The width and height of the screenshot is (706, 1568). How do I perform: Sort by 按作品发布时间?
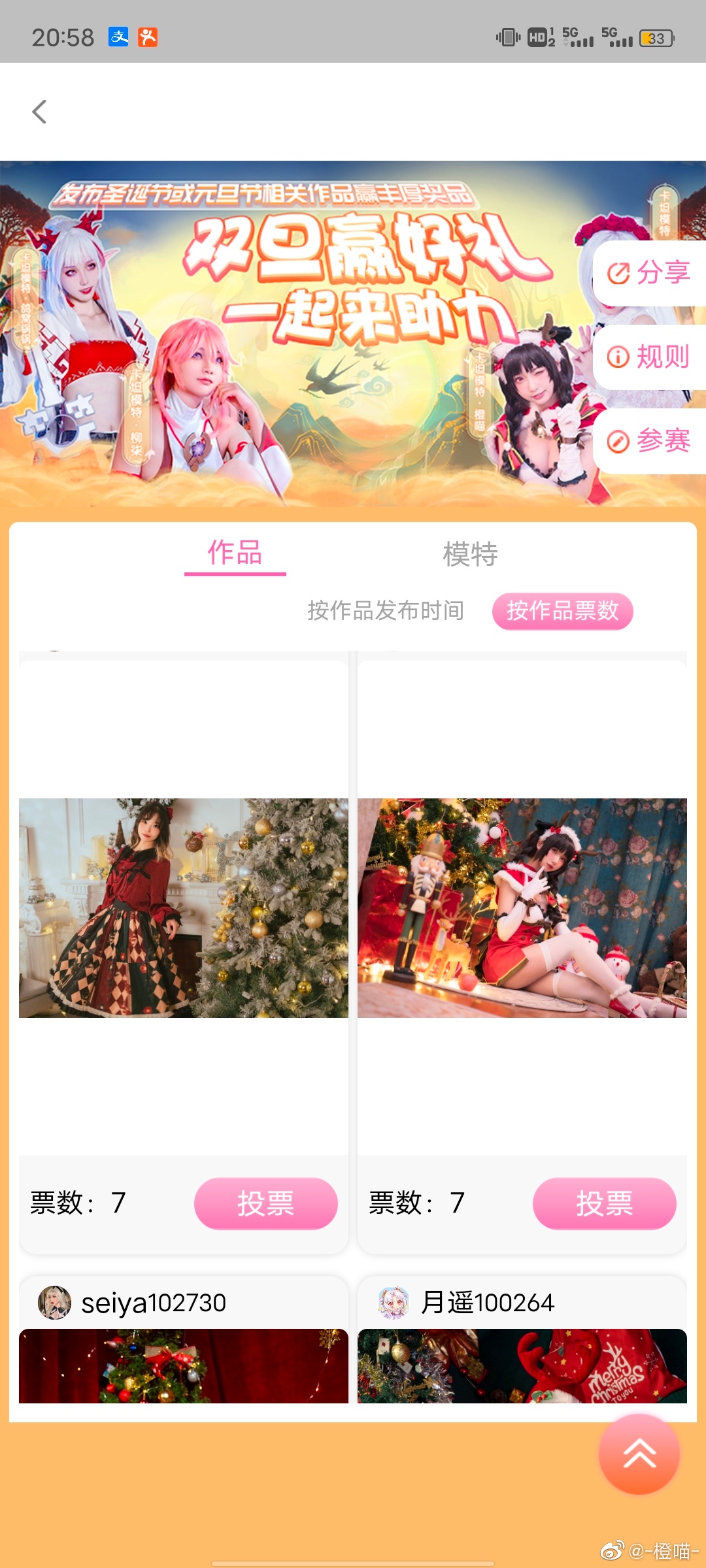(386, 611)
